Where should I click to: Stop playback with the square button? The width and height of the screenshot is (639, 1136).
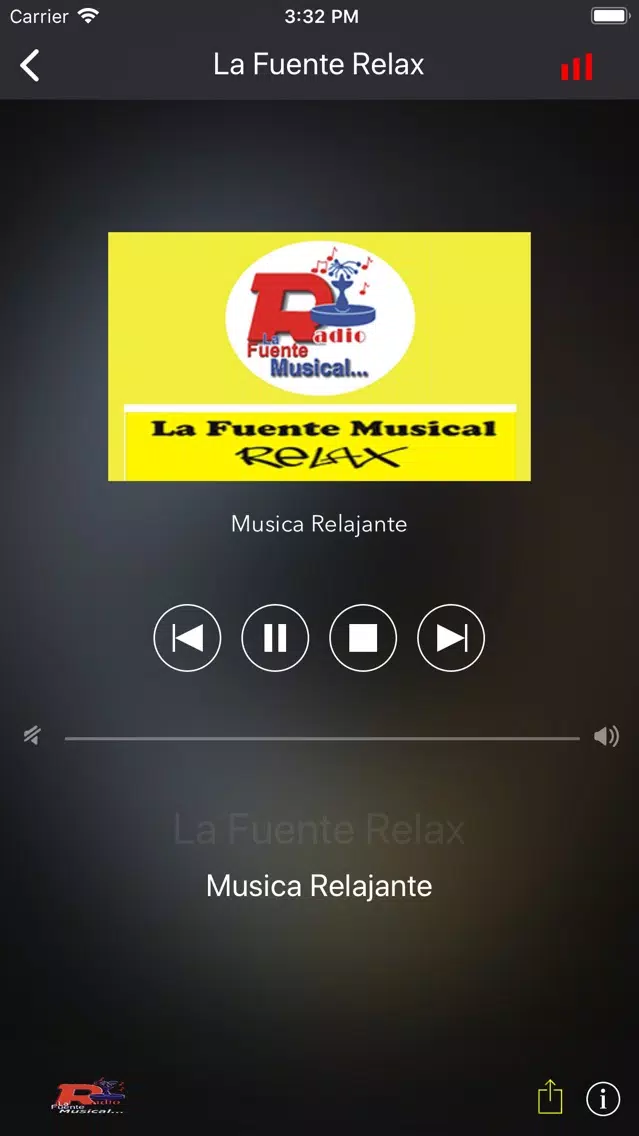coord(363,638)
